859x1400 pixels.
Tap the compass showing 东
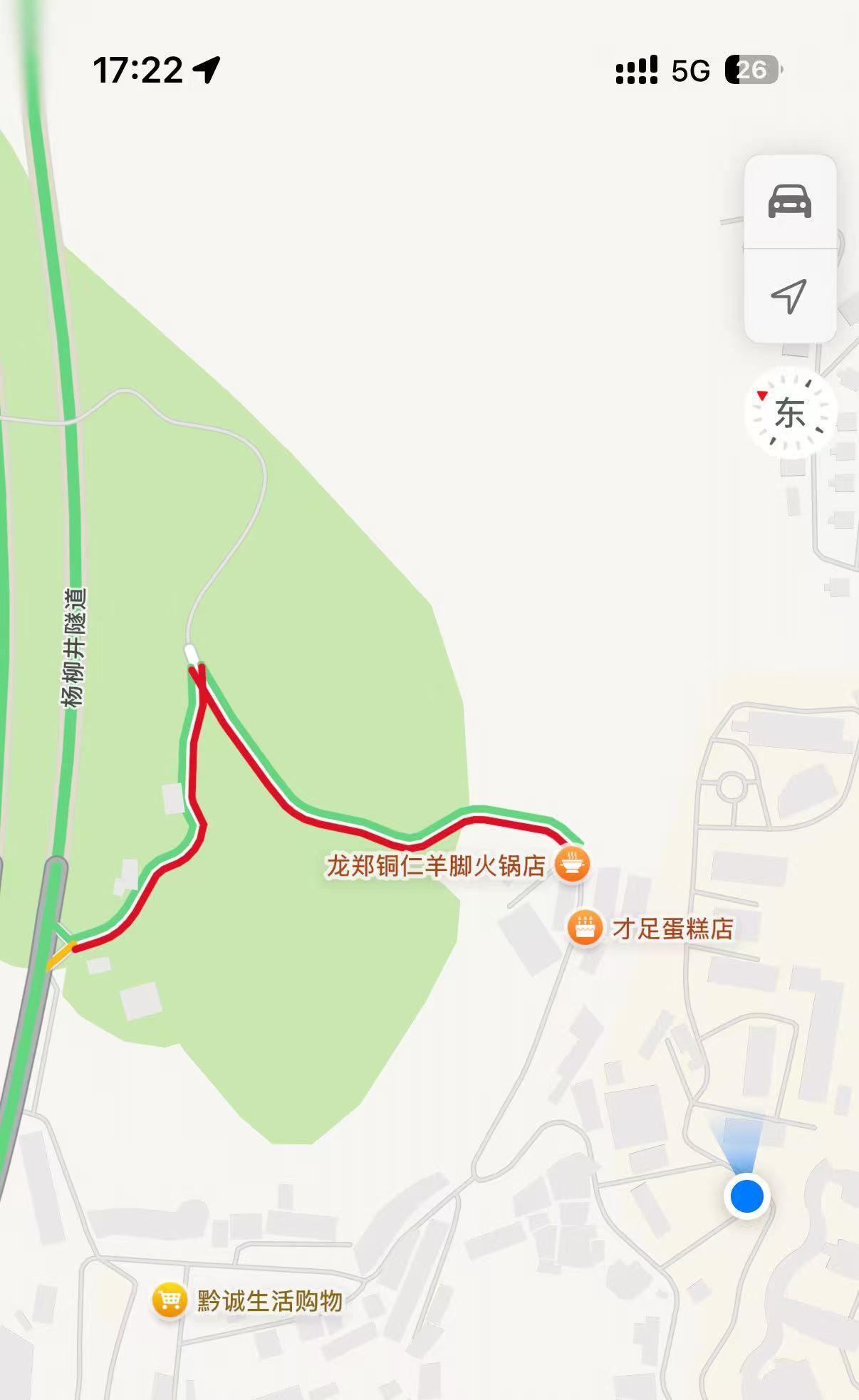pyautogui.click(x=789, y=412)
